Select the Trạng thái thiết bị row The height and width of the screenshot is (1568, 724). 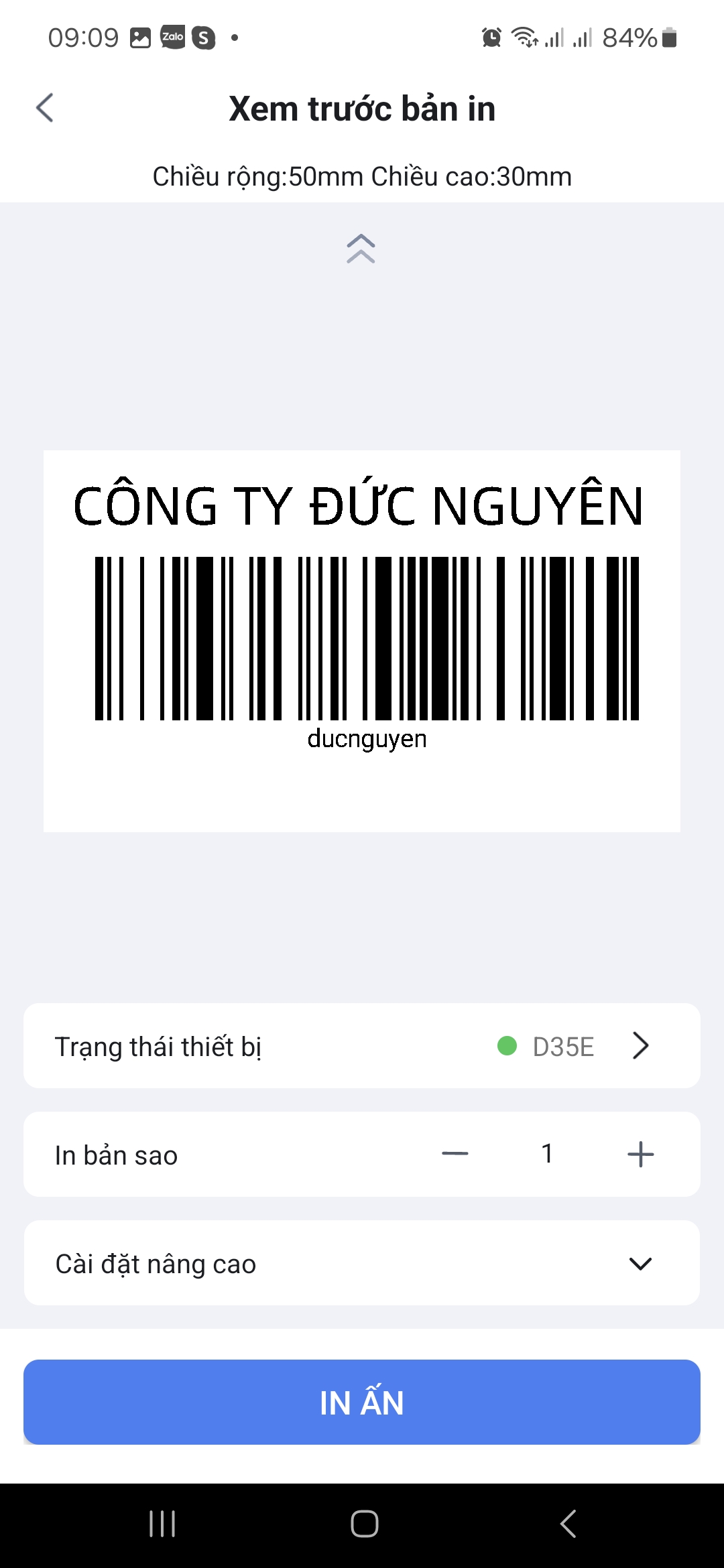coord(201,1047)
